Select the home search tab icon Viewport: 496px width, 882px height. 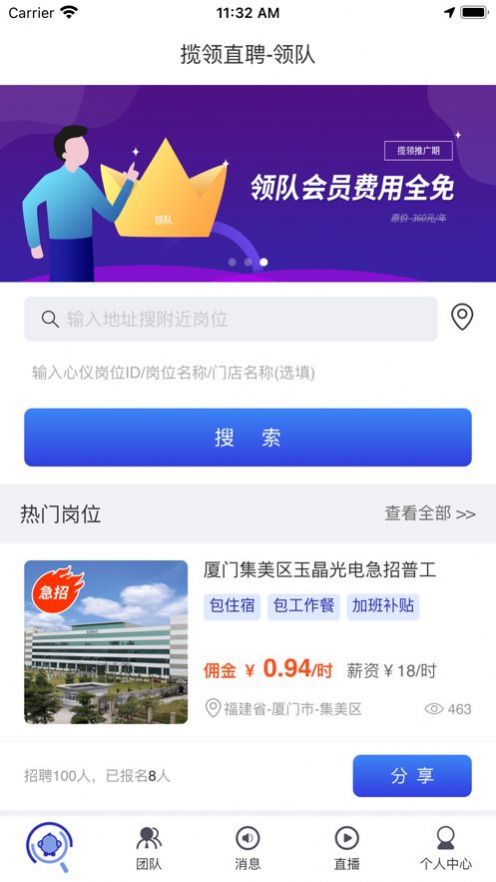(49, 847)
